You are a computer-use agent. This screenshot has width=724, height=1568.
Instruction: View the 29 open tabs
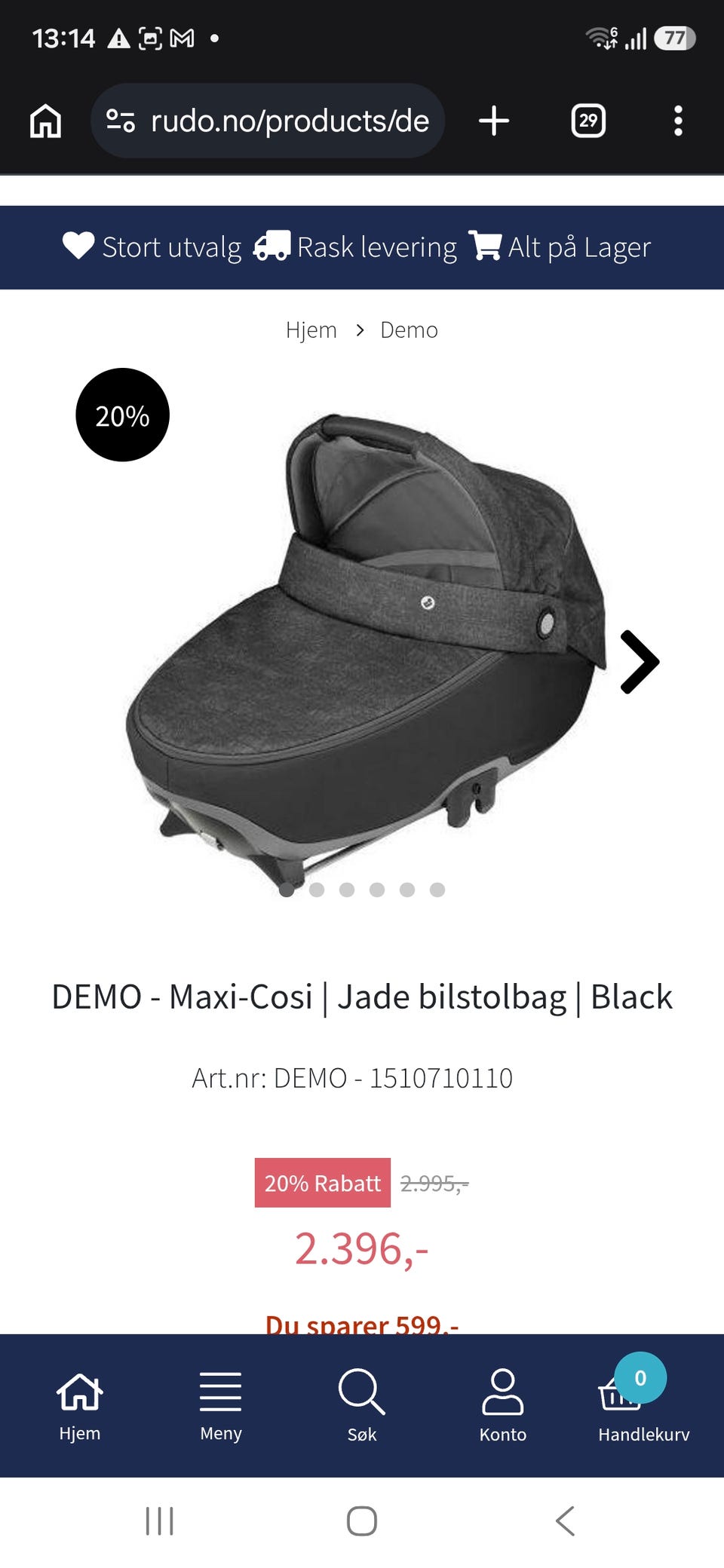point(588,121)
